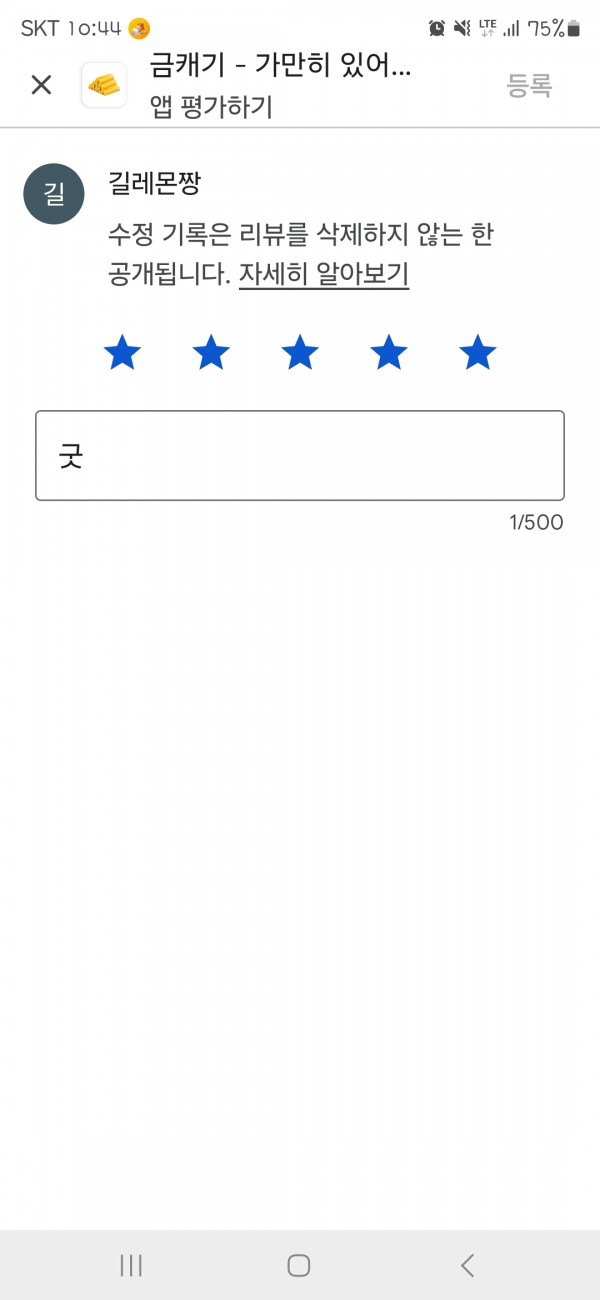600x1300 pixels.
Task: Open recent apps from navigation bar
Action: coord(131,1265)
